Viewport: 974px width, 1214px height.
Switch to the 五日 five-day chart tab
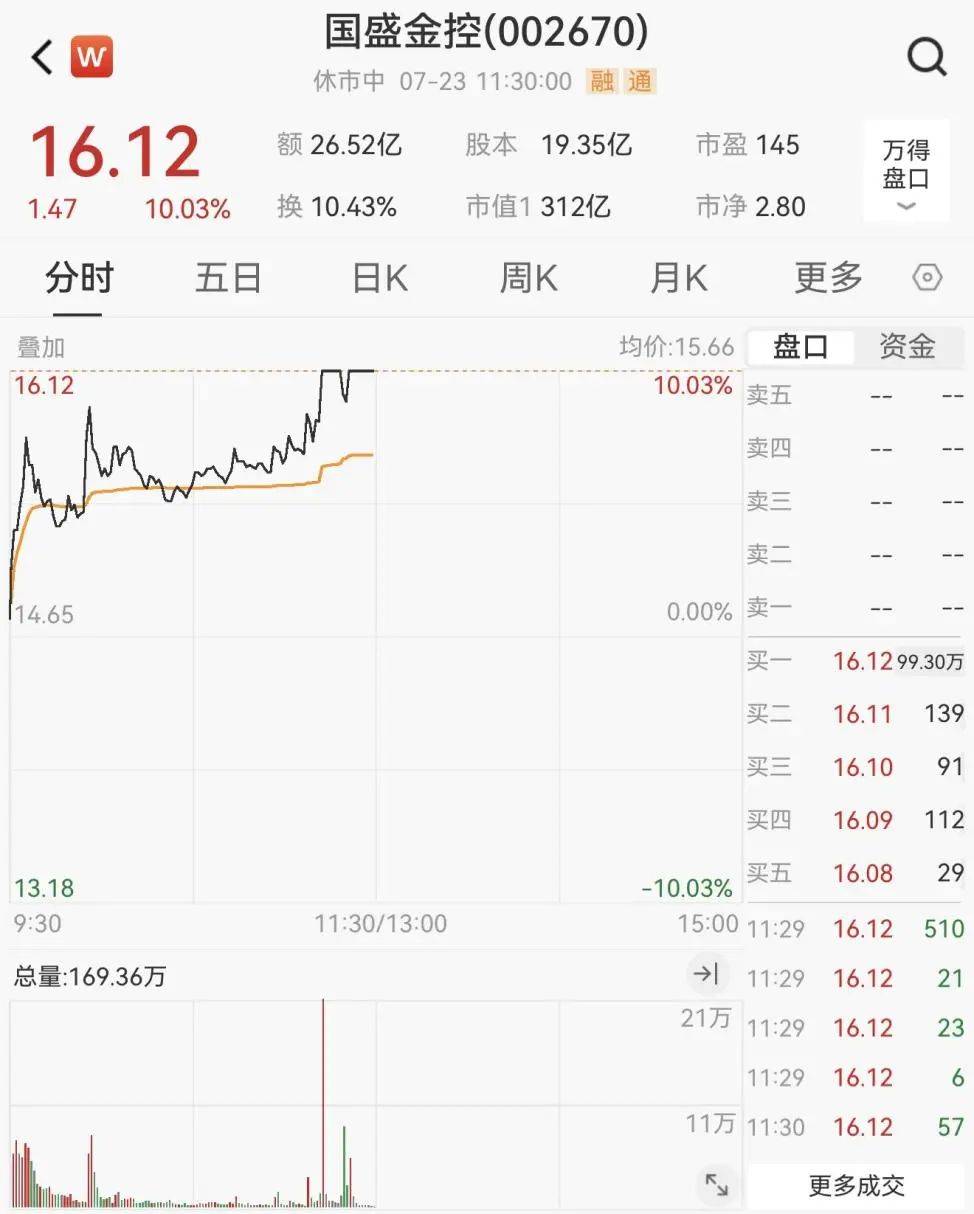click(x=227, y=278)
